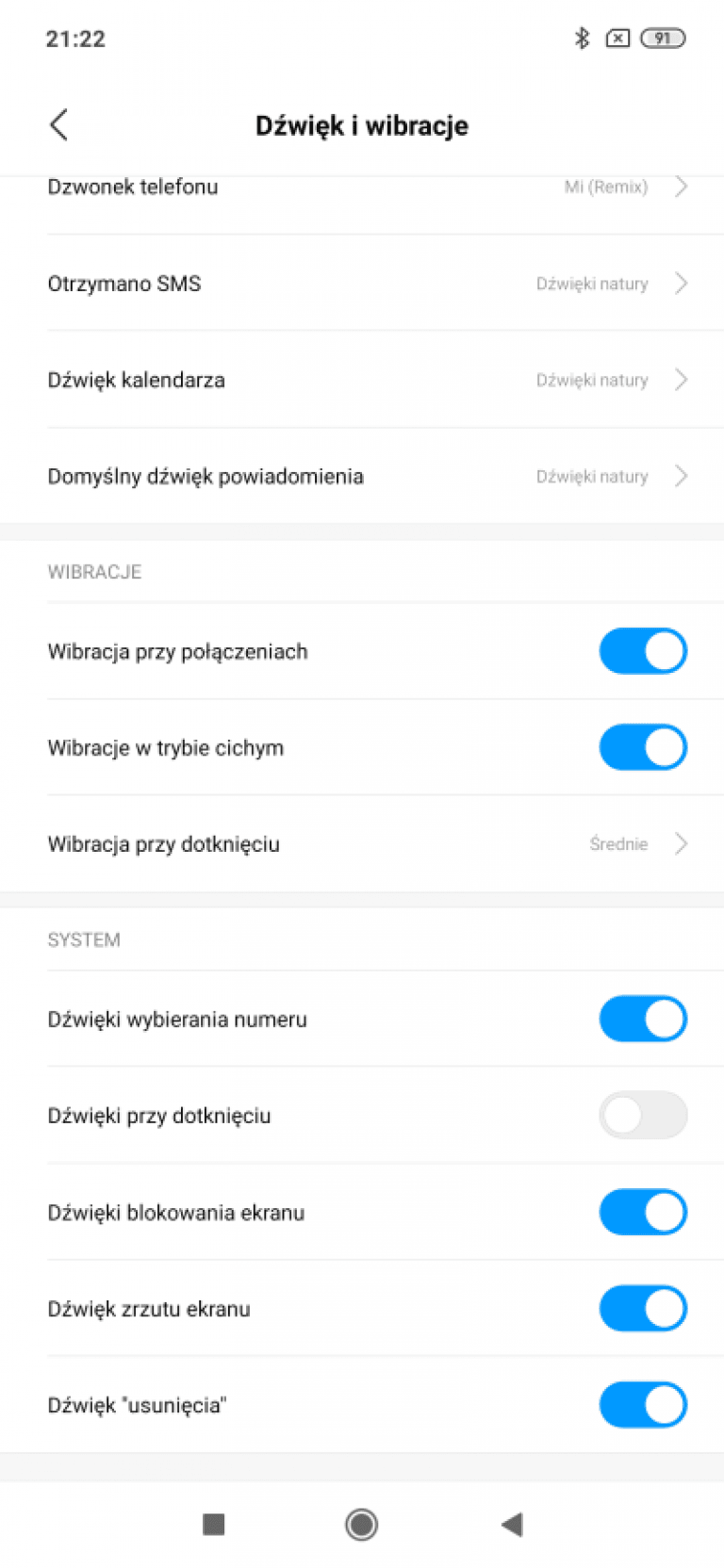Open recent apps with square button
The width and height of the screenshot is (724, 1568).
point(214,1524)
